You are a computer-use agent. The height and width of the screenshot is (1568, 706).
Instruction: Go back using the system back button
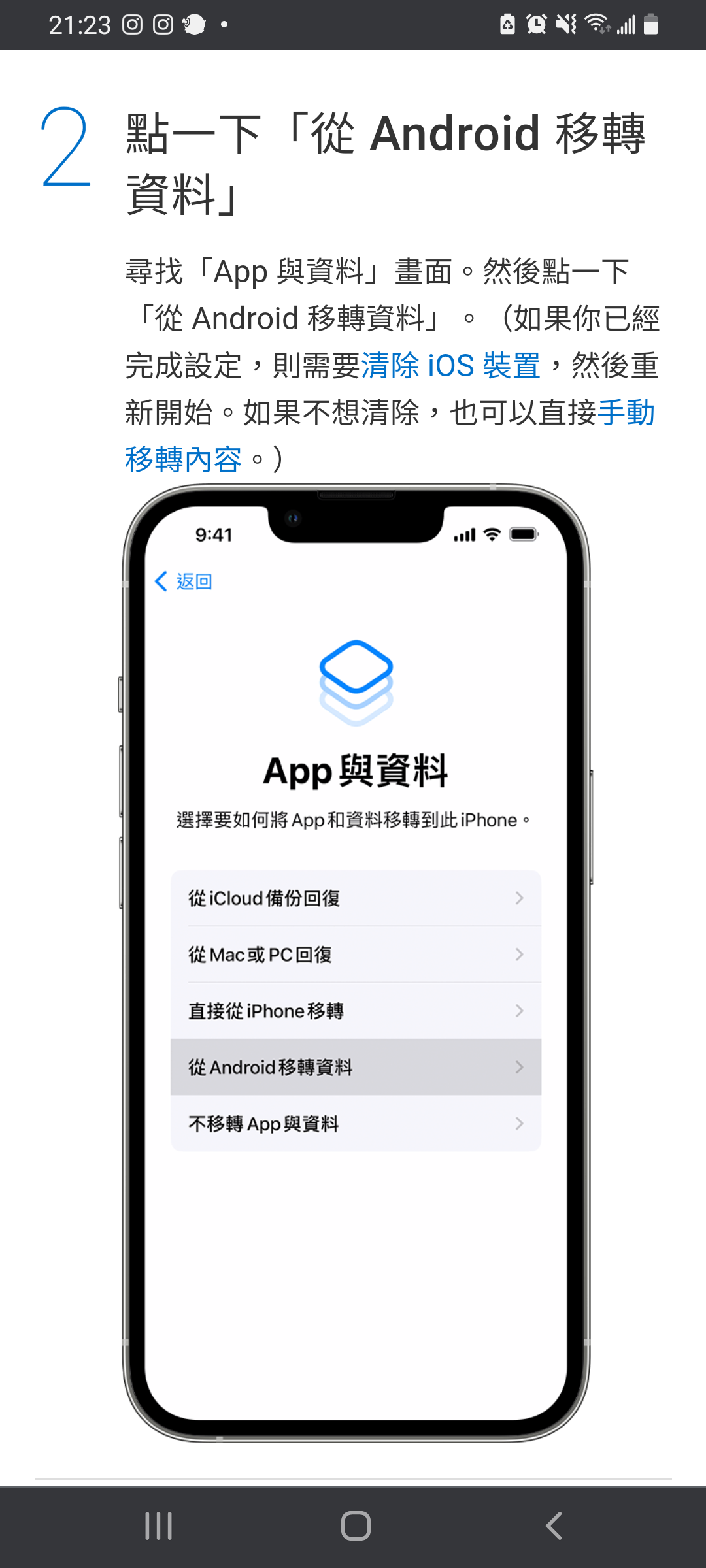click(553, 1526)
